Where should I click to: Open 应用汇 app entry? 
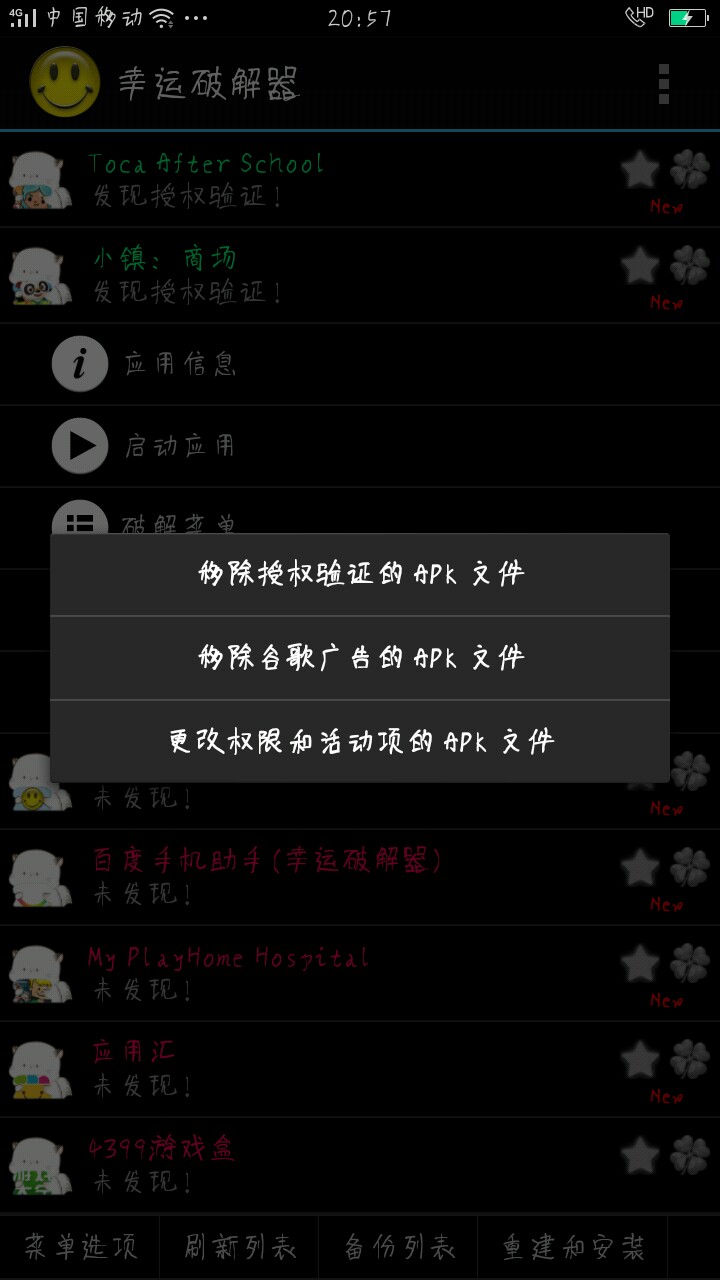click(300, 1069)
